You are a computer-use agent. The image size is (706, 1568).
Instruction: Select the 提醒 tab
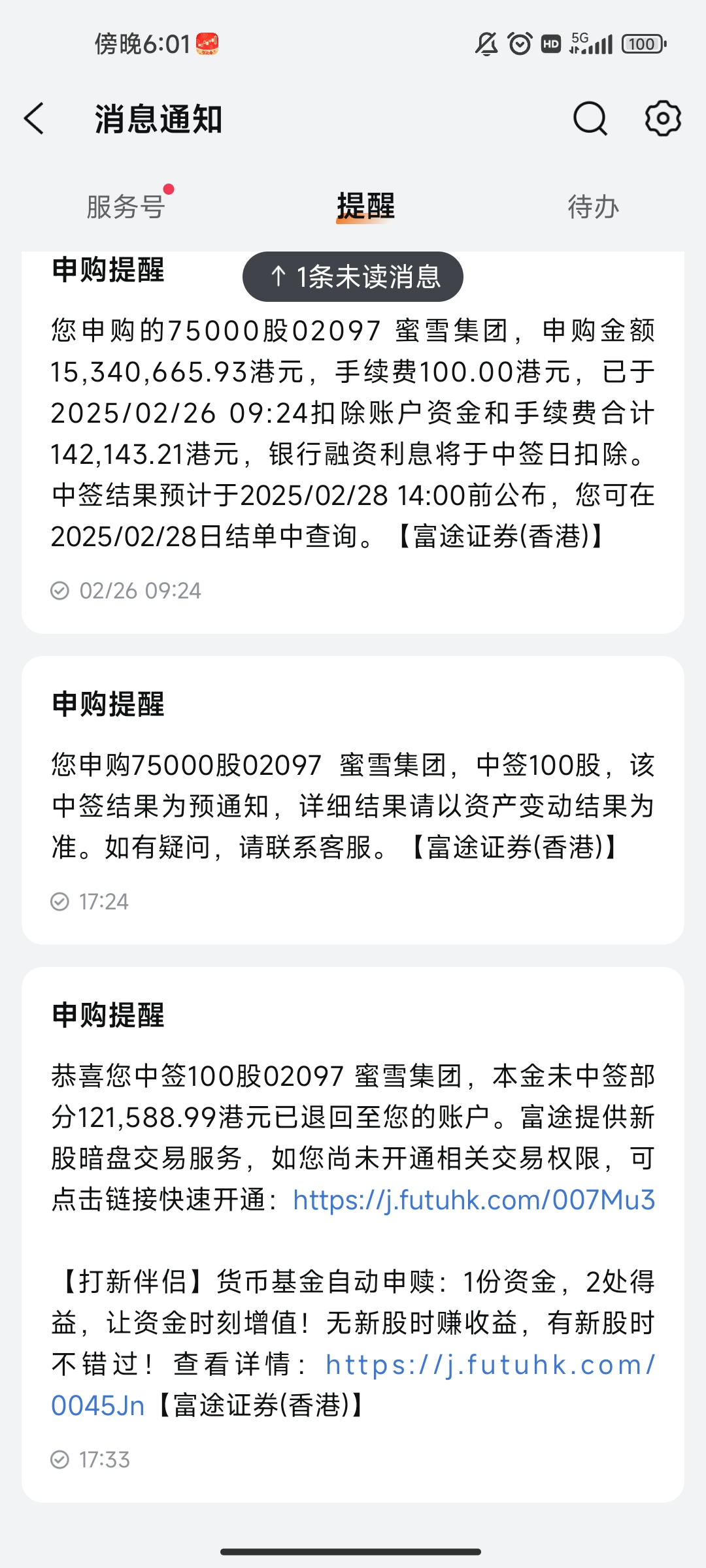[x=365, y=207]
